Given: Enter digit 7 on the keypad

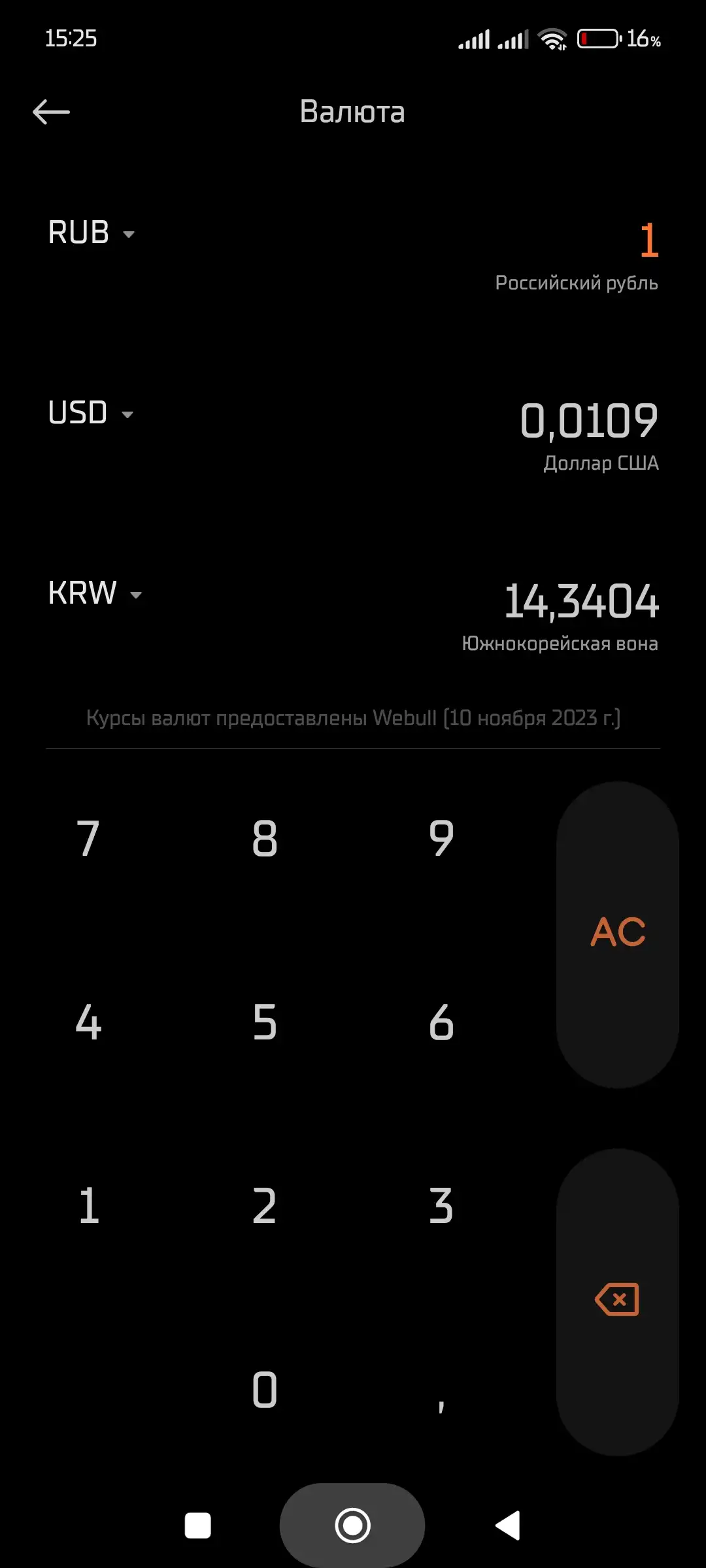Looking at the screenshot, I should click(x=88, y=839).
